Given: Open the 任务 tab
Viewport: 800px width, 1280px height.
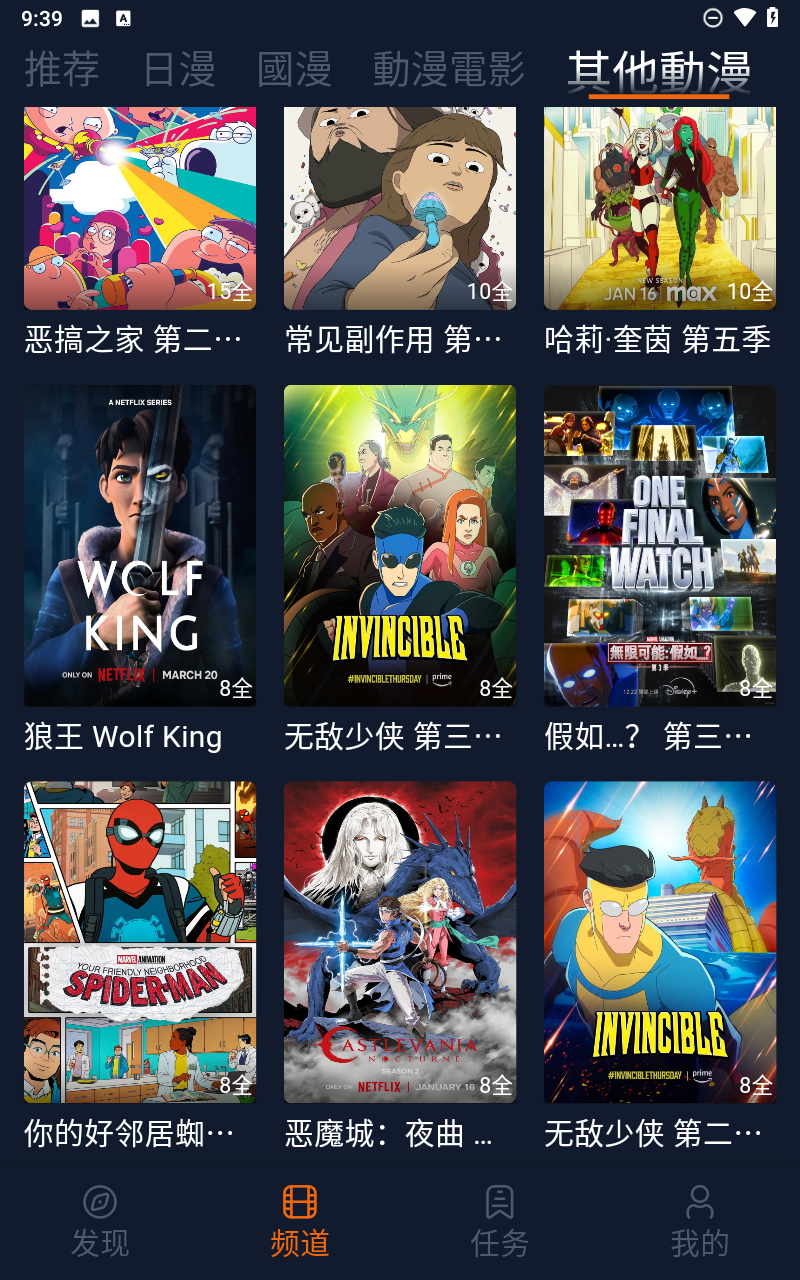Looking at the screenshot, I should coord(500,1221).
